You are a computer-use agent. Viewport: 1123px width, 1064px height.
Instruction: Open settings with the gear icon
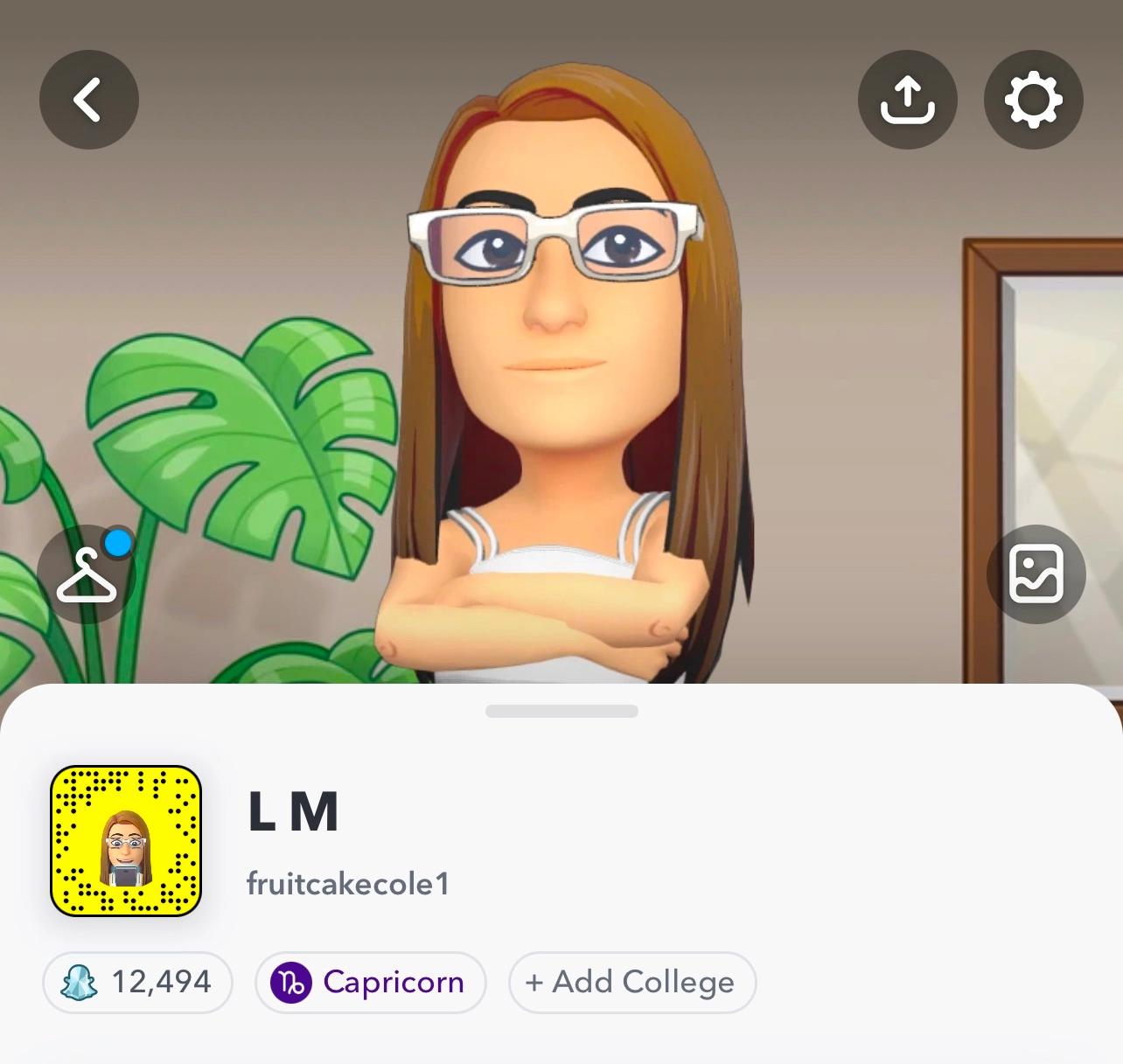coord(1033,99)
